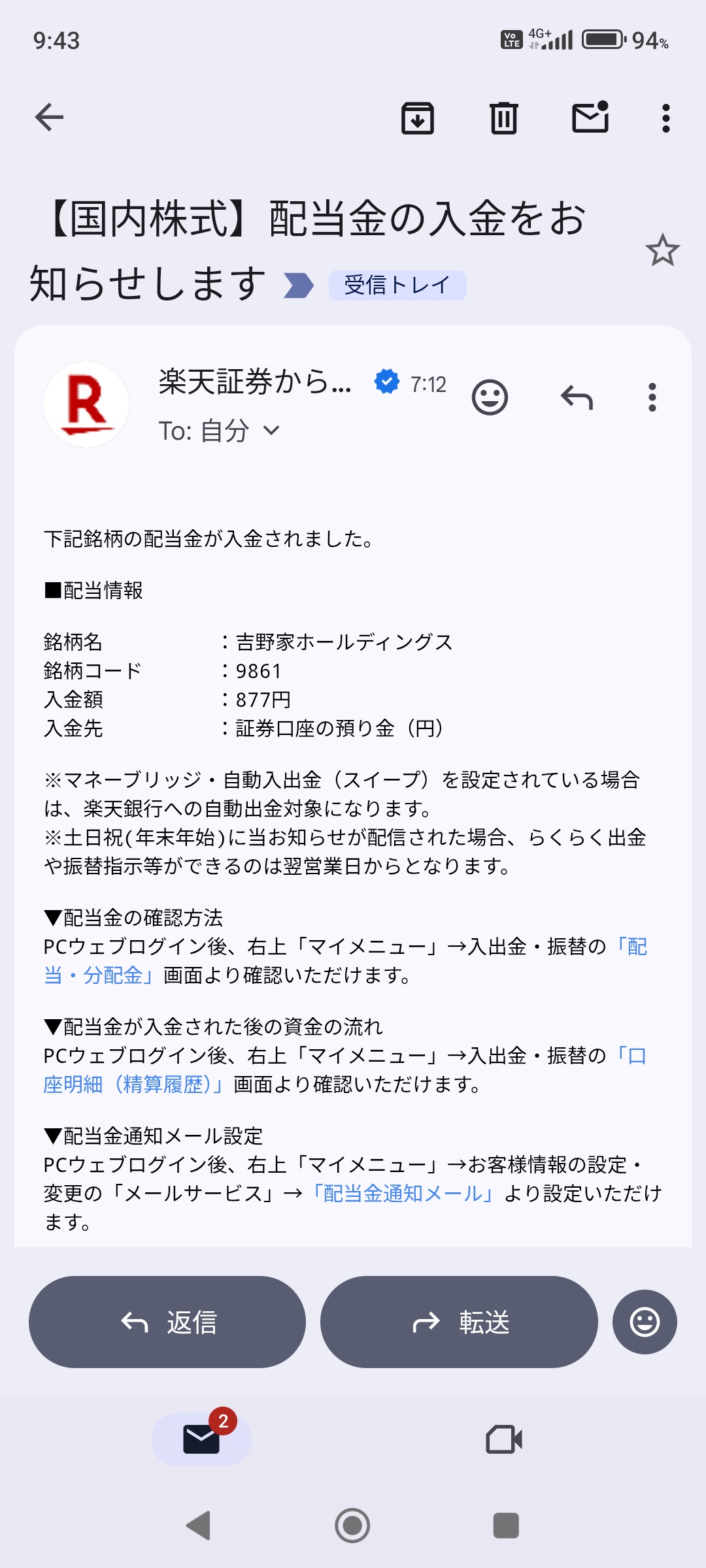Image resolution: width=706 pixels, height=1568 pixels.
Task: Expand recipient details next to To: 自分
Action: [x=271, y=431]
